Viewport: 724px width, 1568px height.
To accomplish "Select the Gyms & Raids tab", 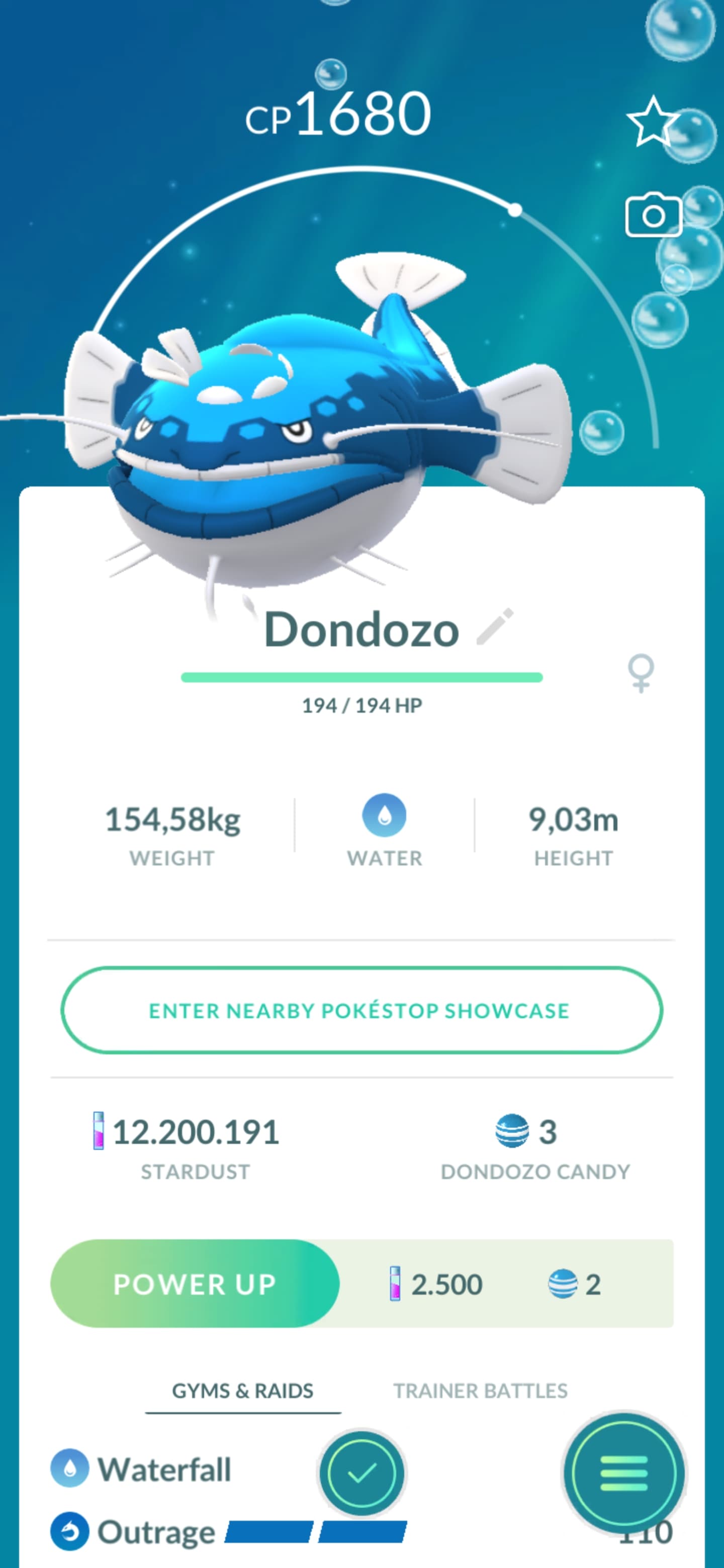I will (242, 1391).
